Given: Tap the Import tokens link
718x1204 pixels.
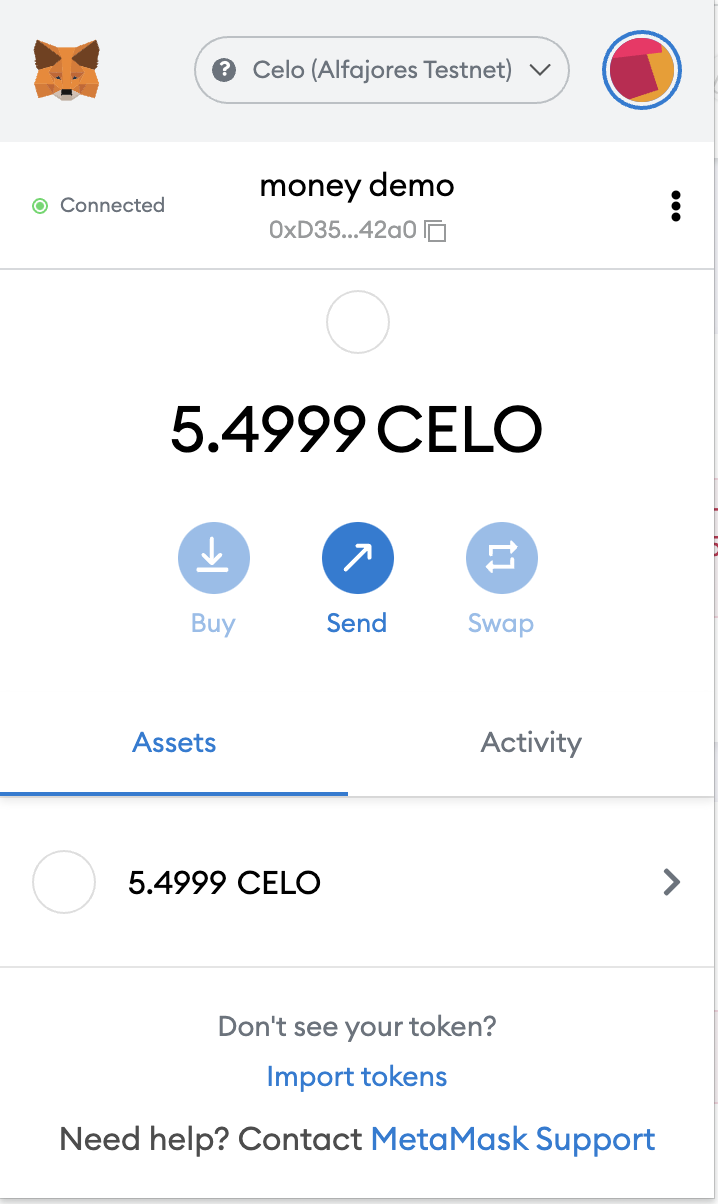Looking at the screenshot, I should 357,1076.
